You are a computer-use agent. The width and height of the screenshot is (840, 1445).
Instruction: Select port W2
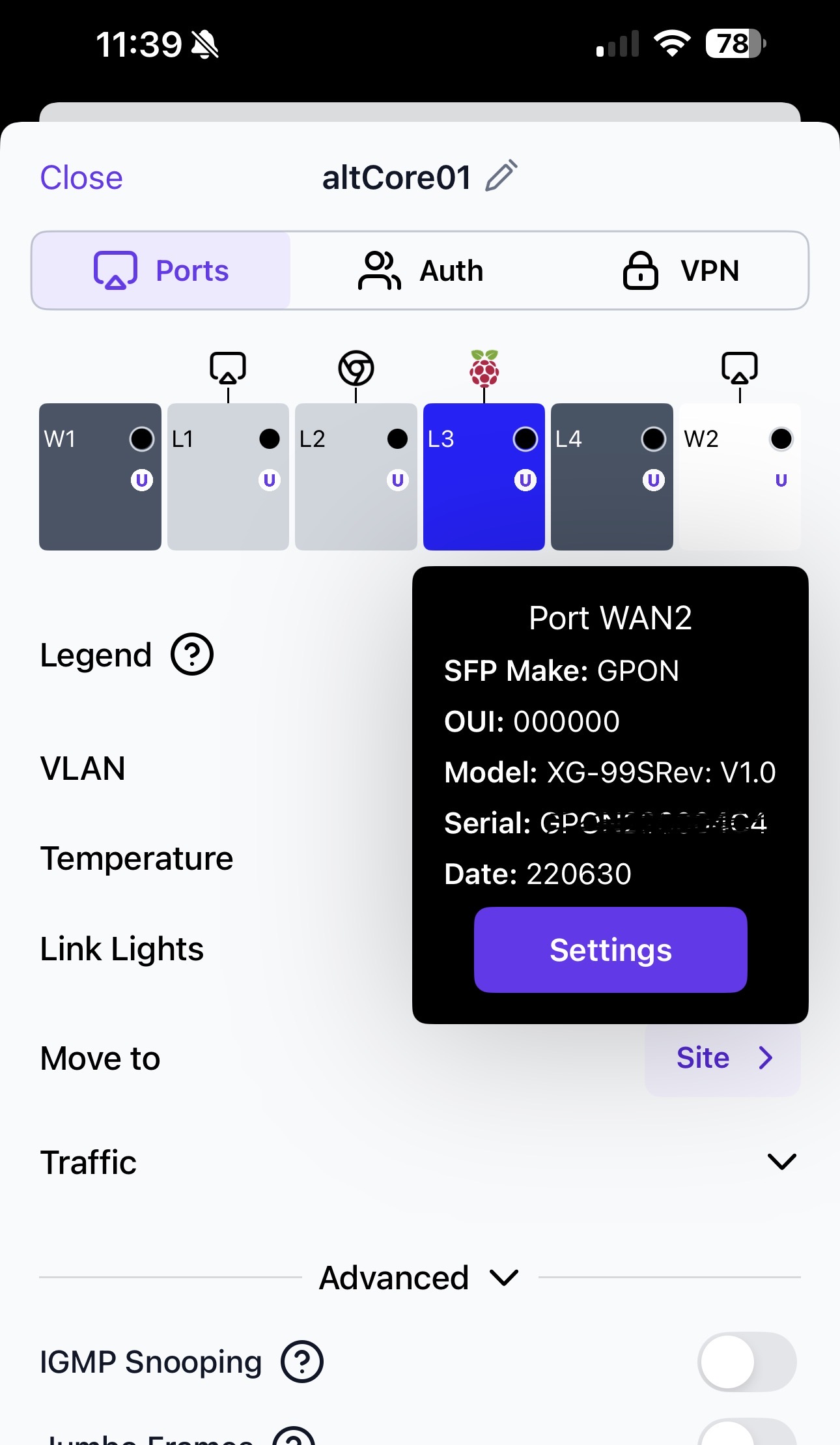click(x=740, y=477)
